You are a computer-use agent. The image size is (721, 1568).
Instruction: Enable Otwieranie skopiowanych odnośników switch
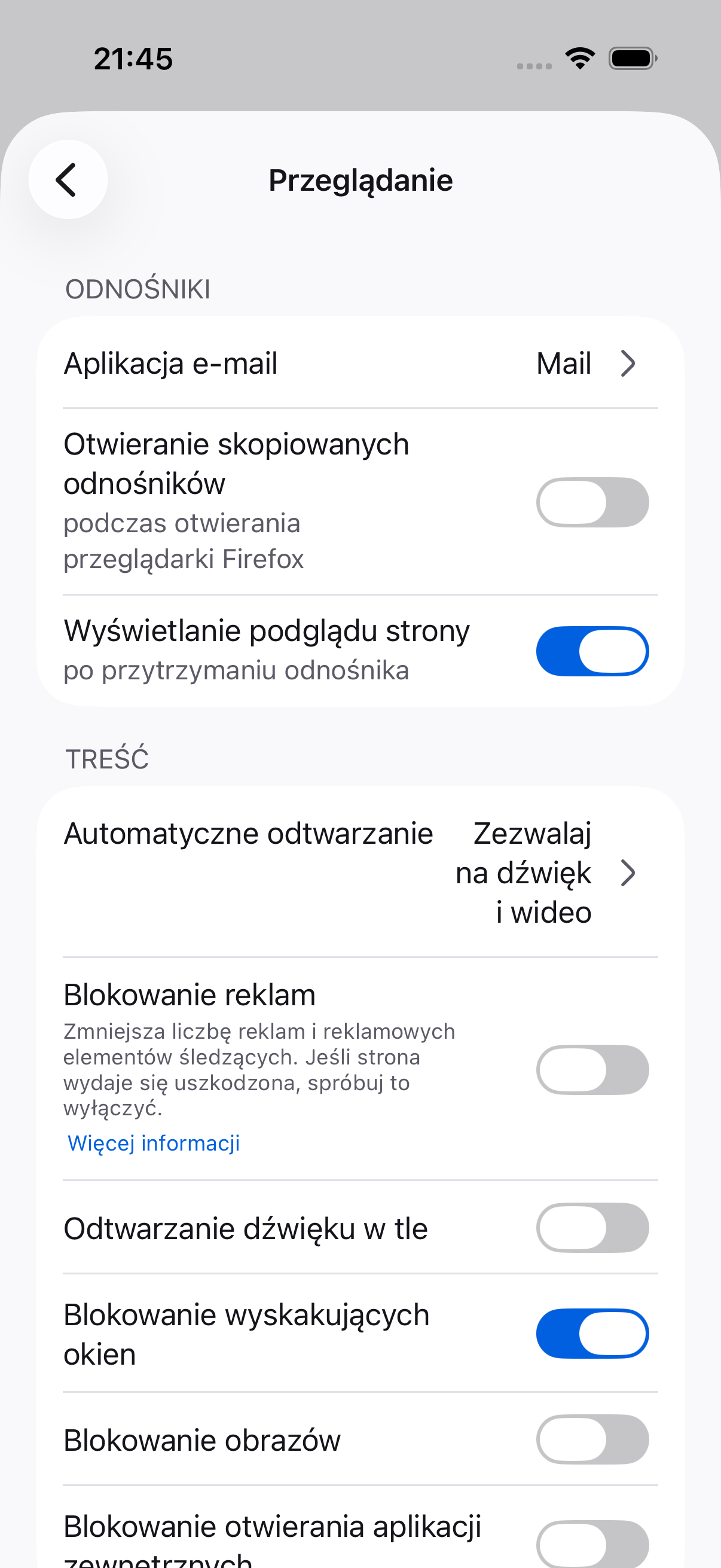[x=592, y=502]
